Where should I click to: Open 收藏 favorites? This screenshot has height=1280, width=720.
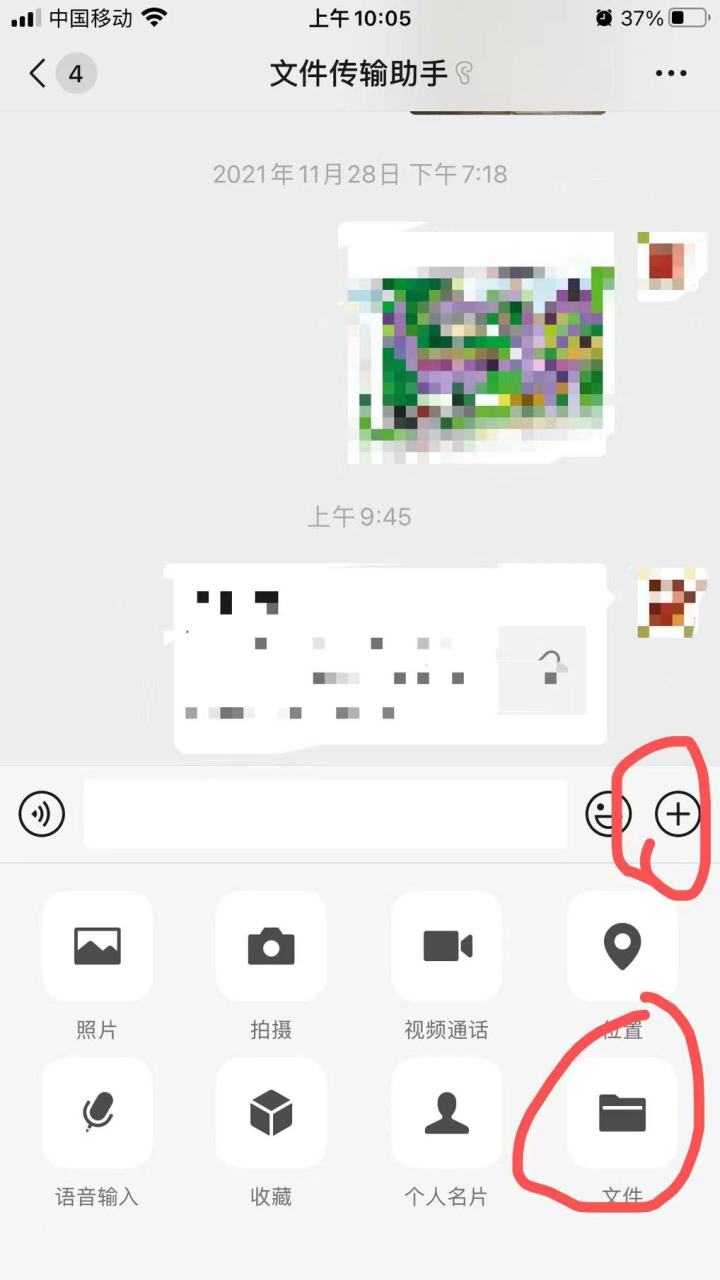[x=271, y=1113]
